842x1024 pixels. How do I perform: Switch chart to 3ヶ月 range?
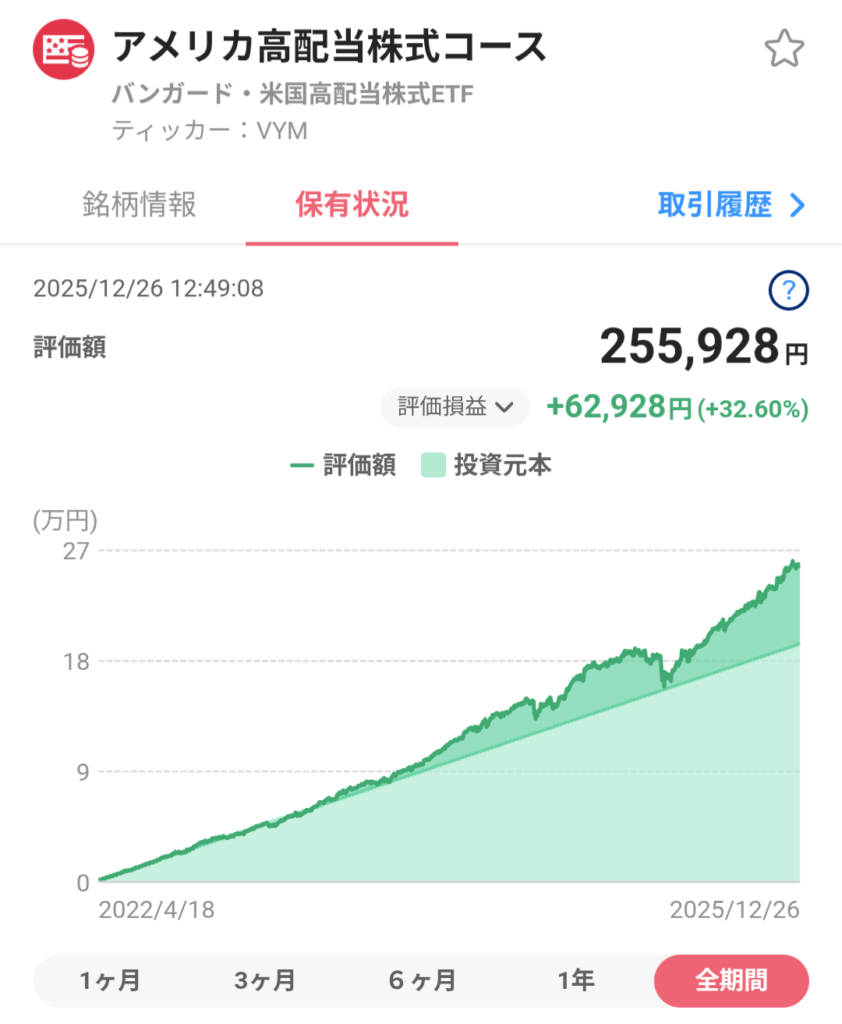point(265,980)
